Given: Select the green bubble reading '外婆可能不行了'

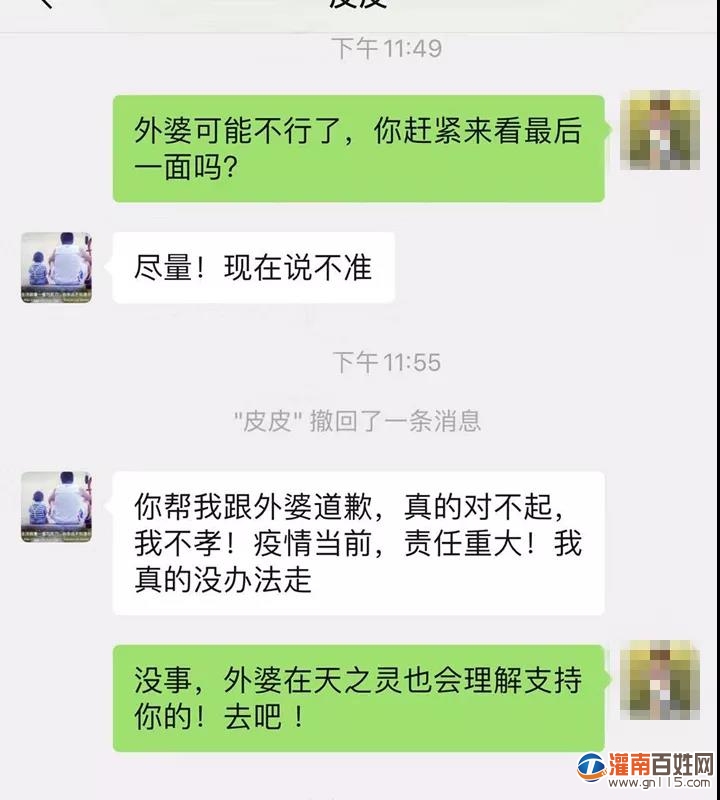Looking at the screenshot, I should pos(360,150).
